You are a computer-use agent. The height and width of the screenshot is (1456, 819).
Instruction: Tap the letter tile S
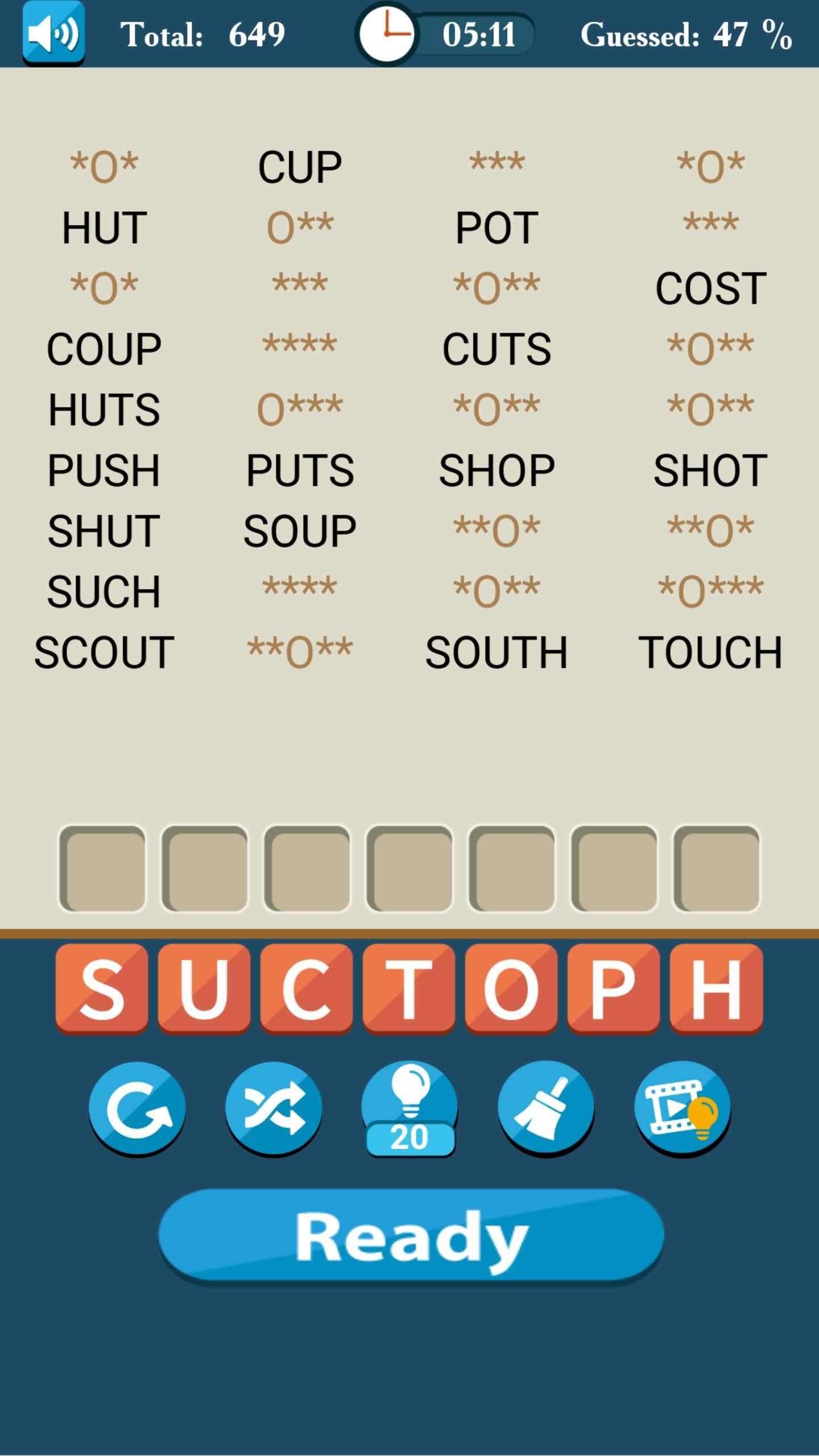[x=101, y=988]
